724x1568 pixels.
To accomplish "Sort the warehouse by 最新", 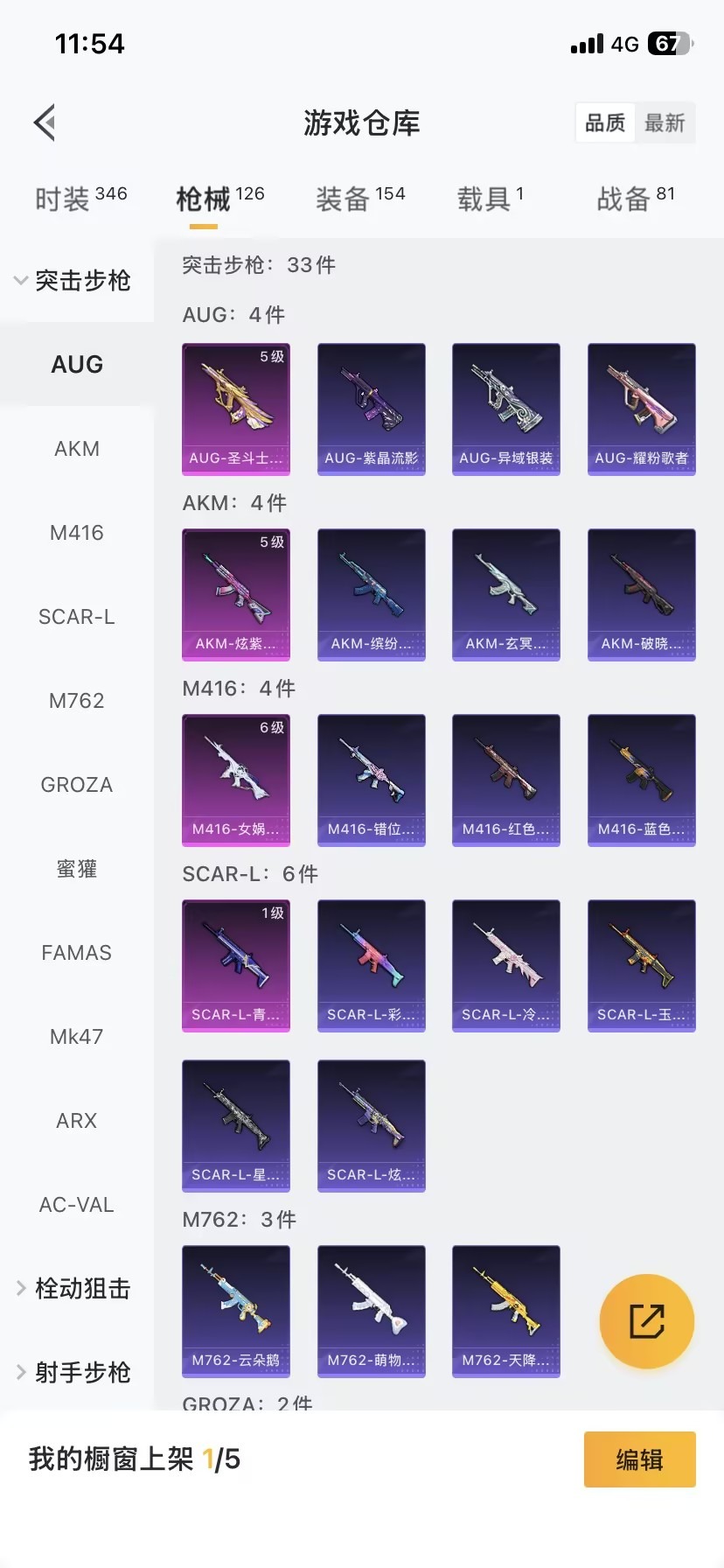I will [665, 122].
